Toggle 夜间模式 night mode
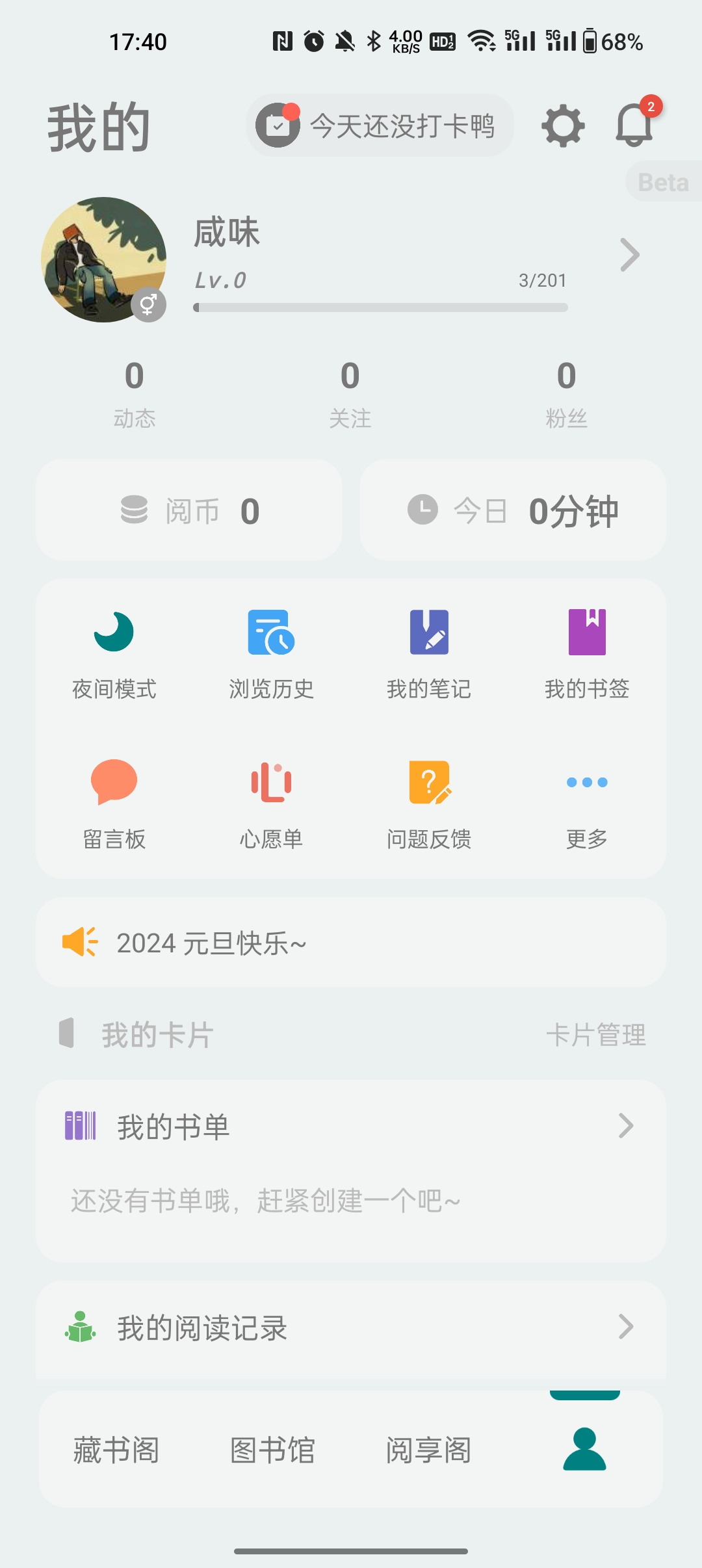Image resolution: width=702 pixels, height=1568 pixels. pos(114,650)
